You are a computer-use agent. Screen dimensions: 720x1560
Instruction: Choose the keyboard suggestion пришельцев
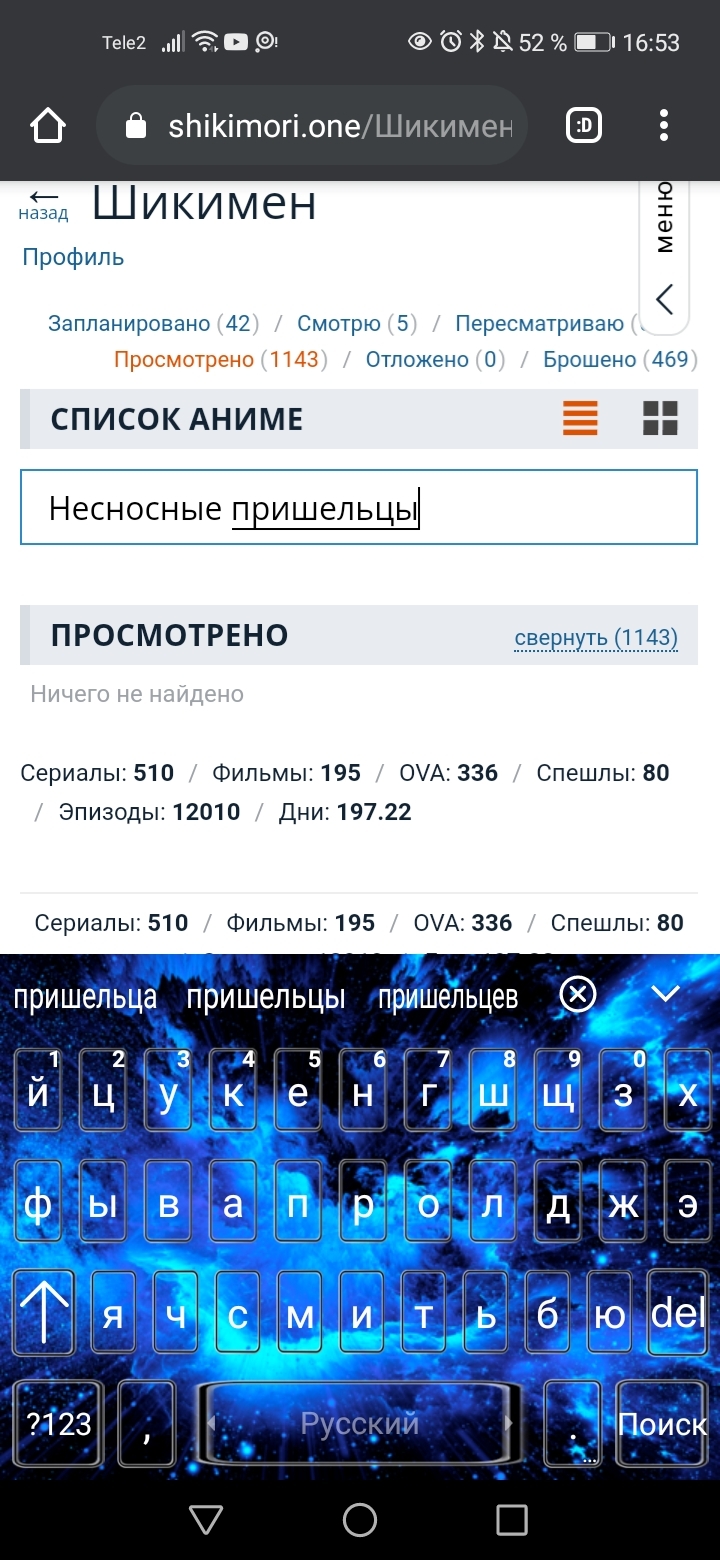(448, 997)
